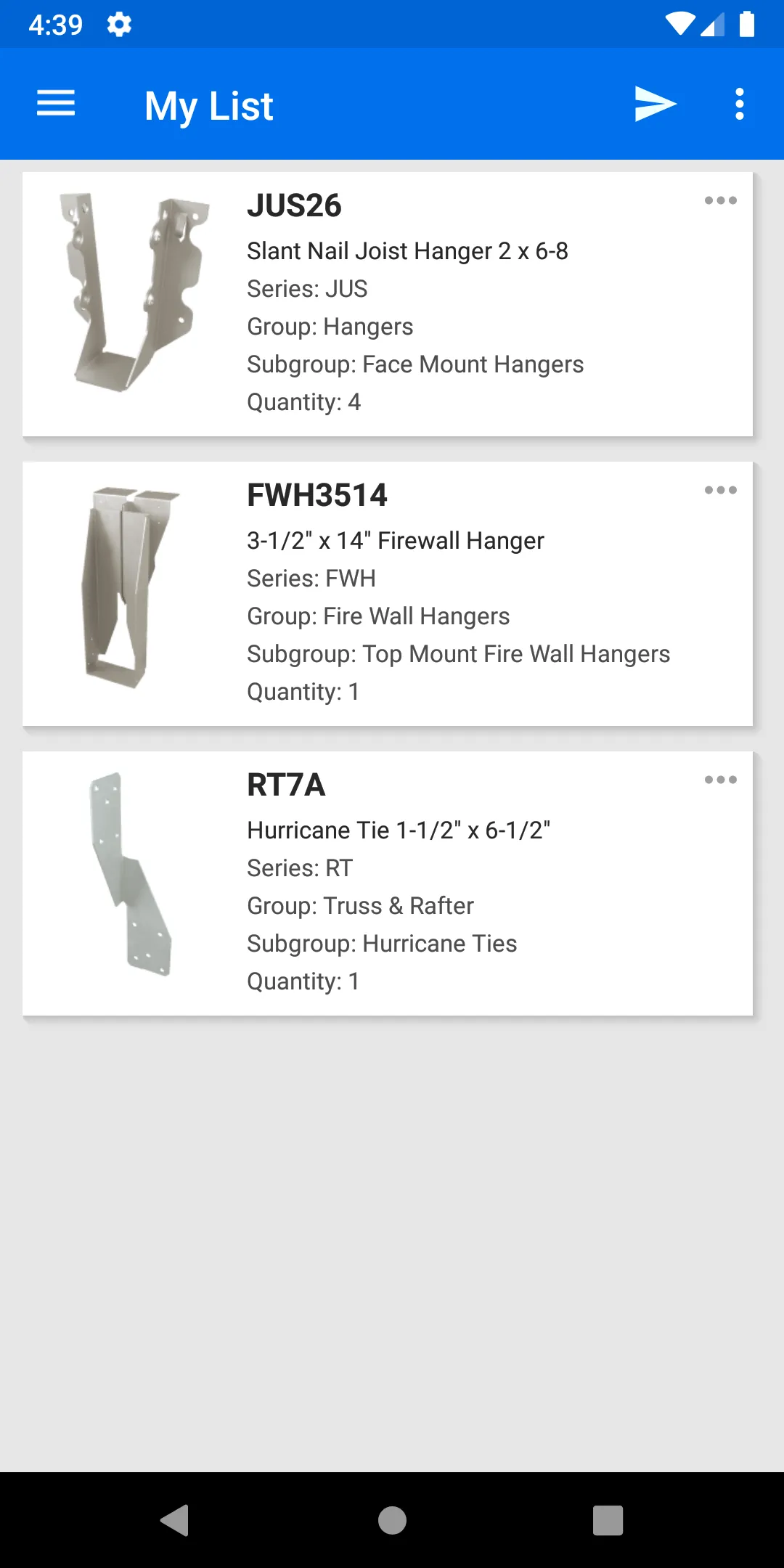The height and width of the screenshot is (1568, 784).
Task: Open the app bar overflow menu
Action: pos(739,104)
